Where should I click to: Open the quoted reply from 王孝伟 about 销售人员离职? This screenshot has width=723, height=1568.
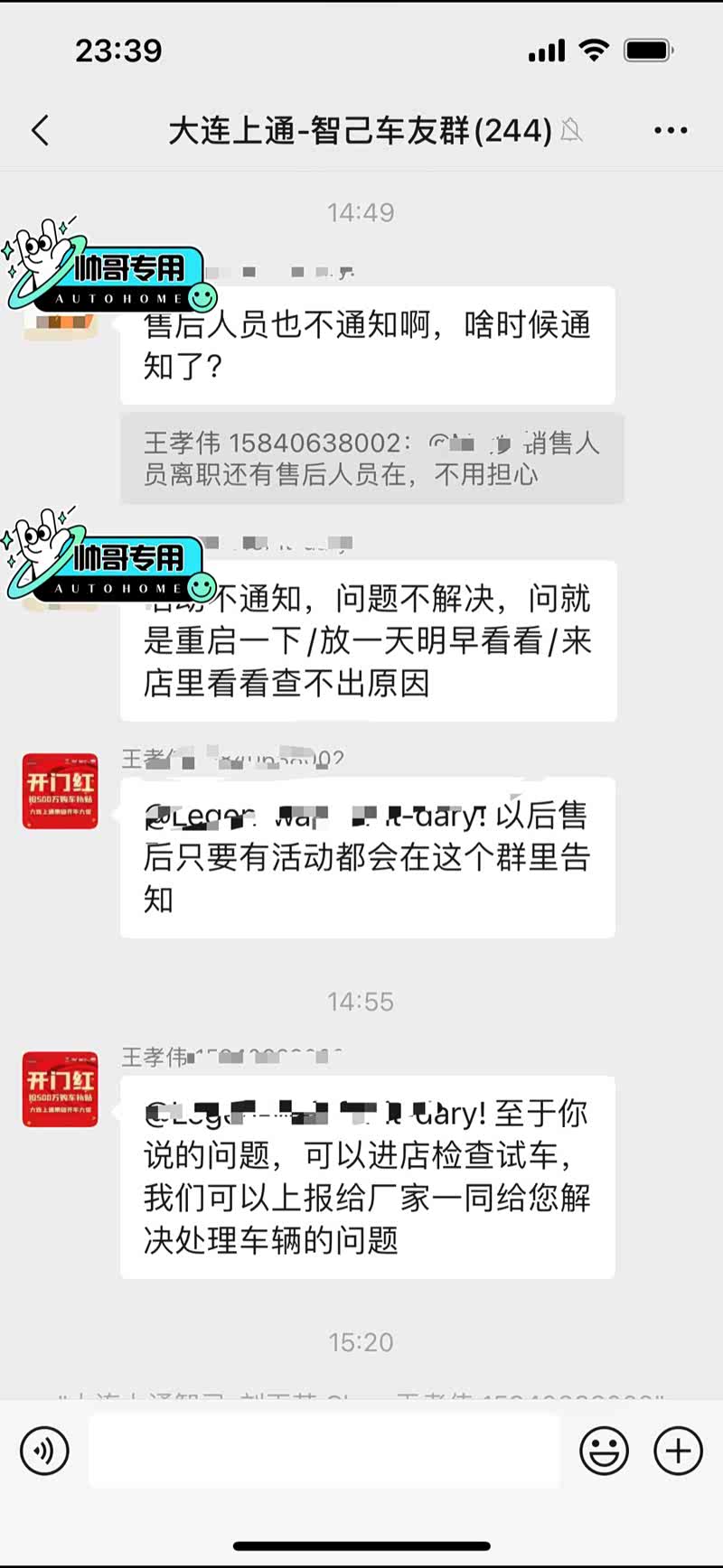coord(371,458)
